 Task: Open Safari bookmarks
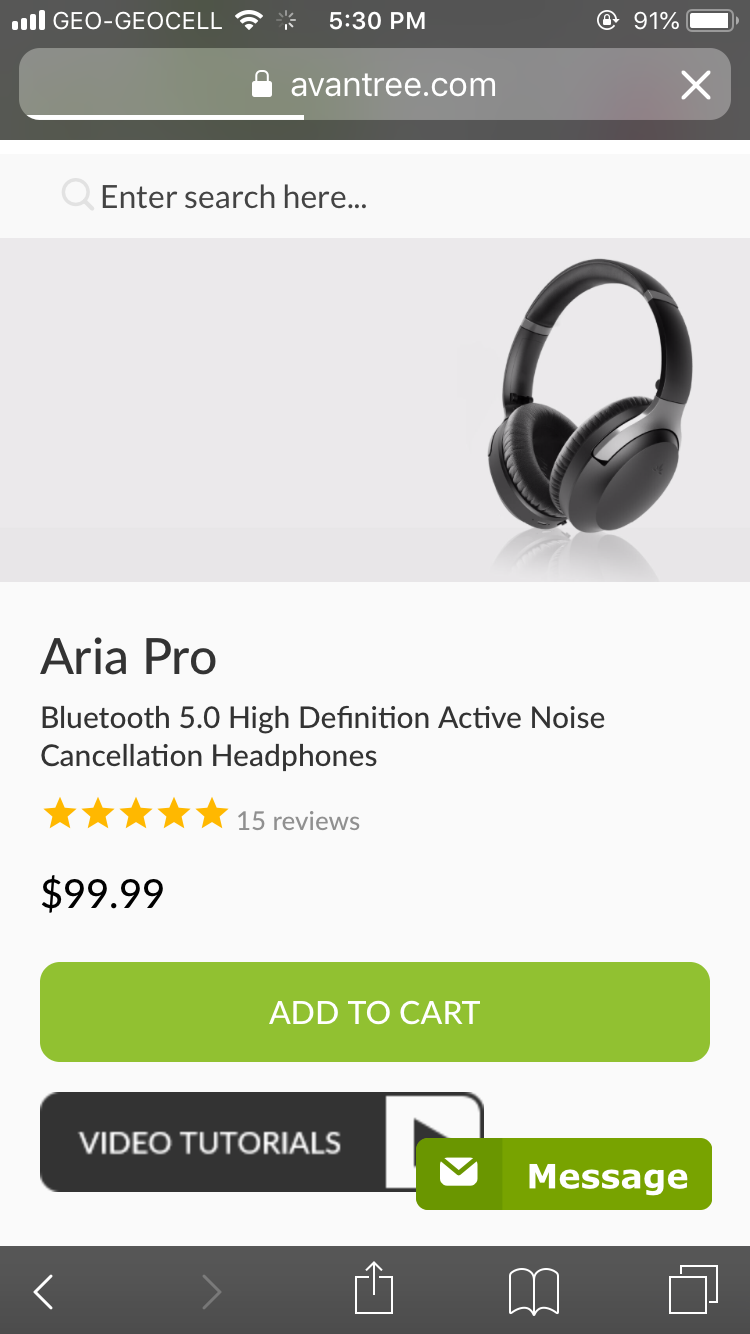pos(533,1291)
